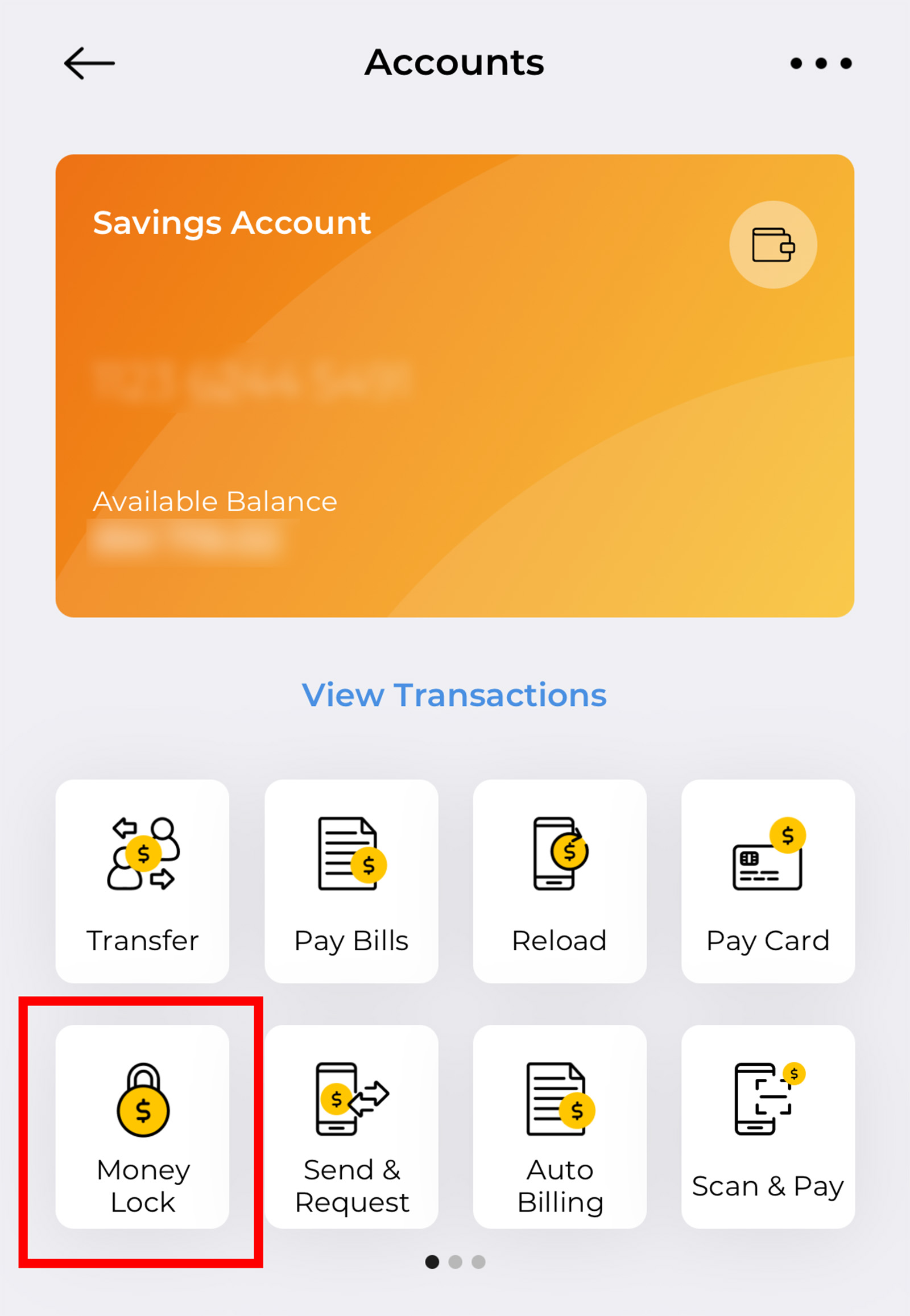Open the Transfer option

tap(143, 881)
